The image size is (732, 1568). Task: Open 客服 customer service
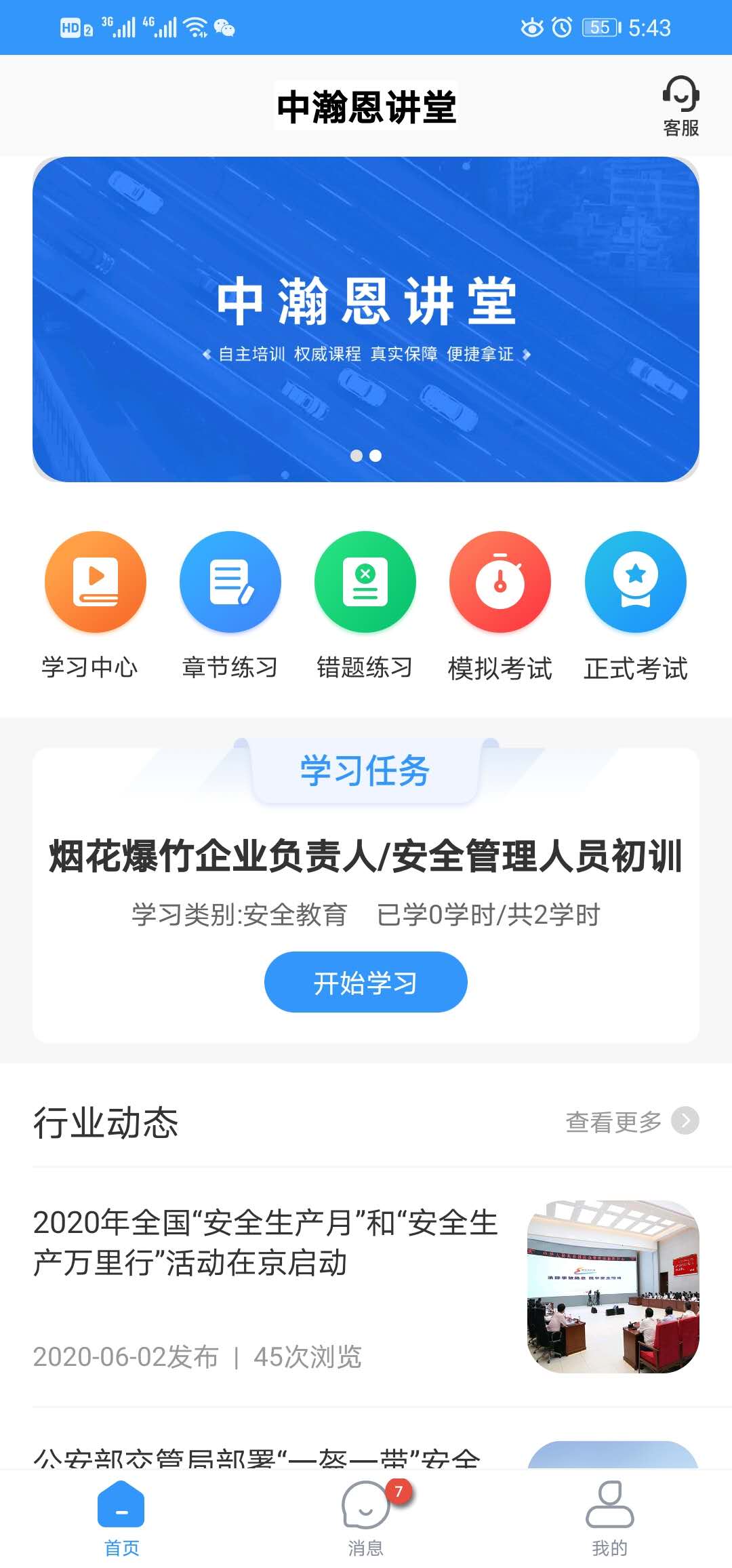click(680, 106)
